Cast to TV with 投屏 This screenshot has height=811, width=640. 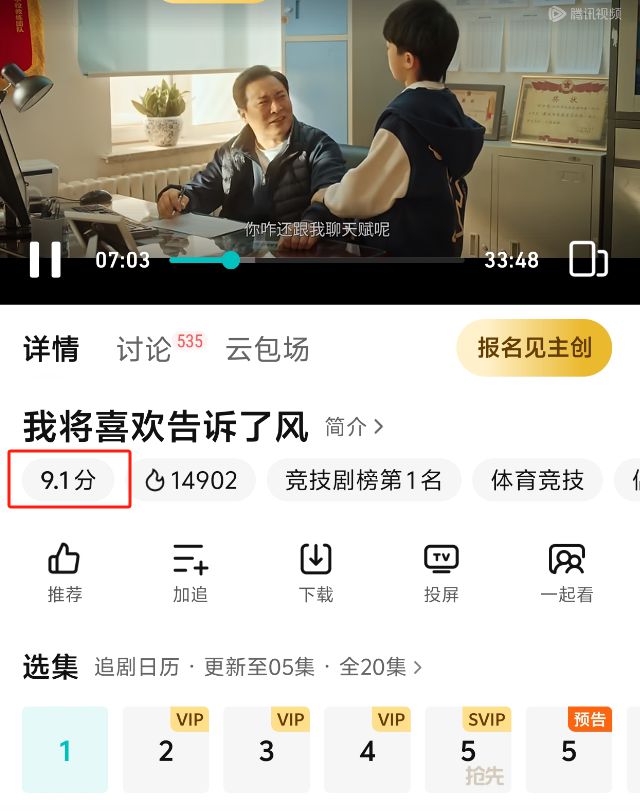click(441, 572)
